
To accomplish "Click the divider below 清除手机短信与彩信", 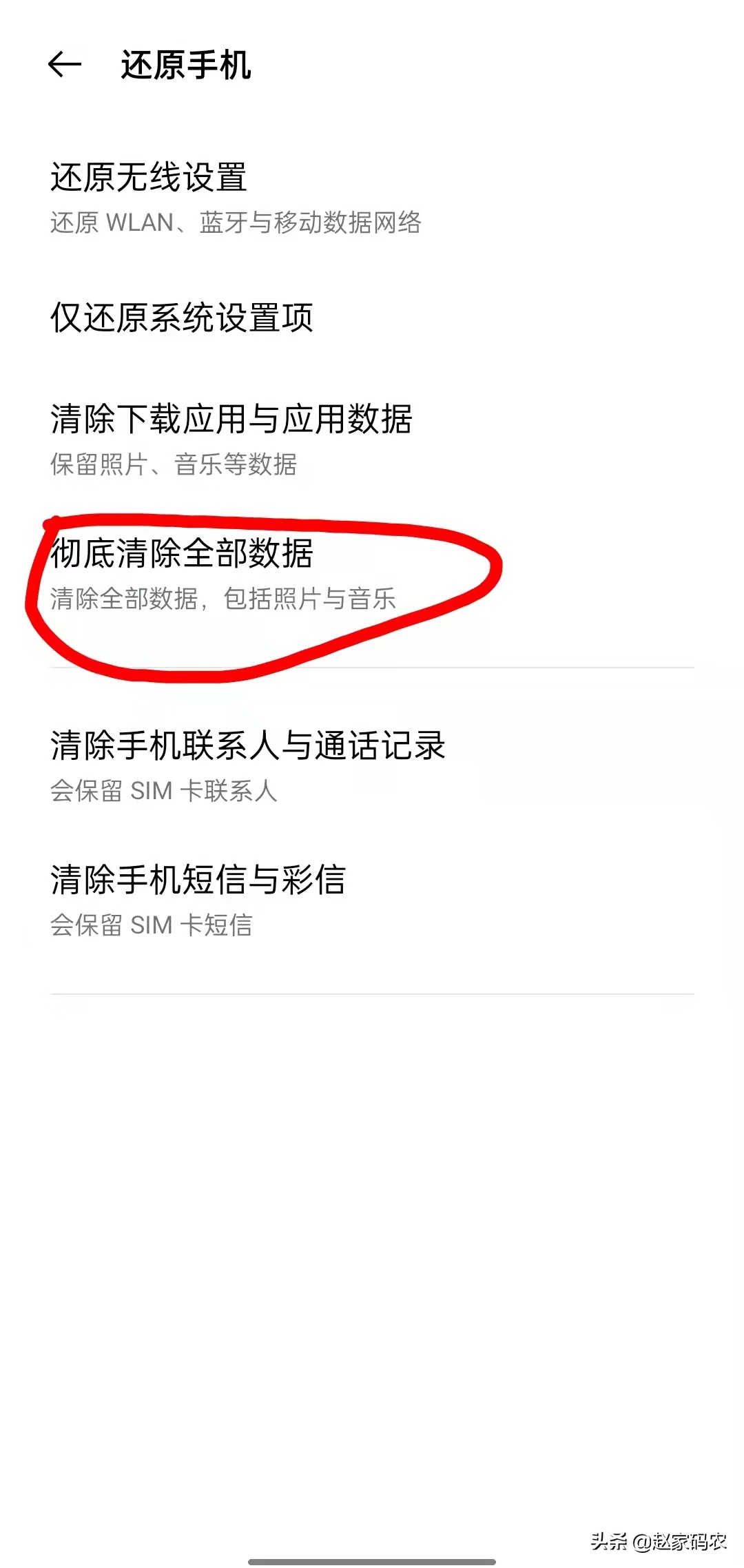I will point(372,993).
